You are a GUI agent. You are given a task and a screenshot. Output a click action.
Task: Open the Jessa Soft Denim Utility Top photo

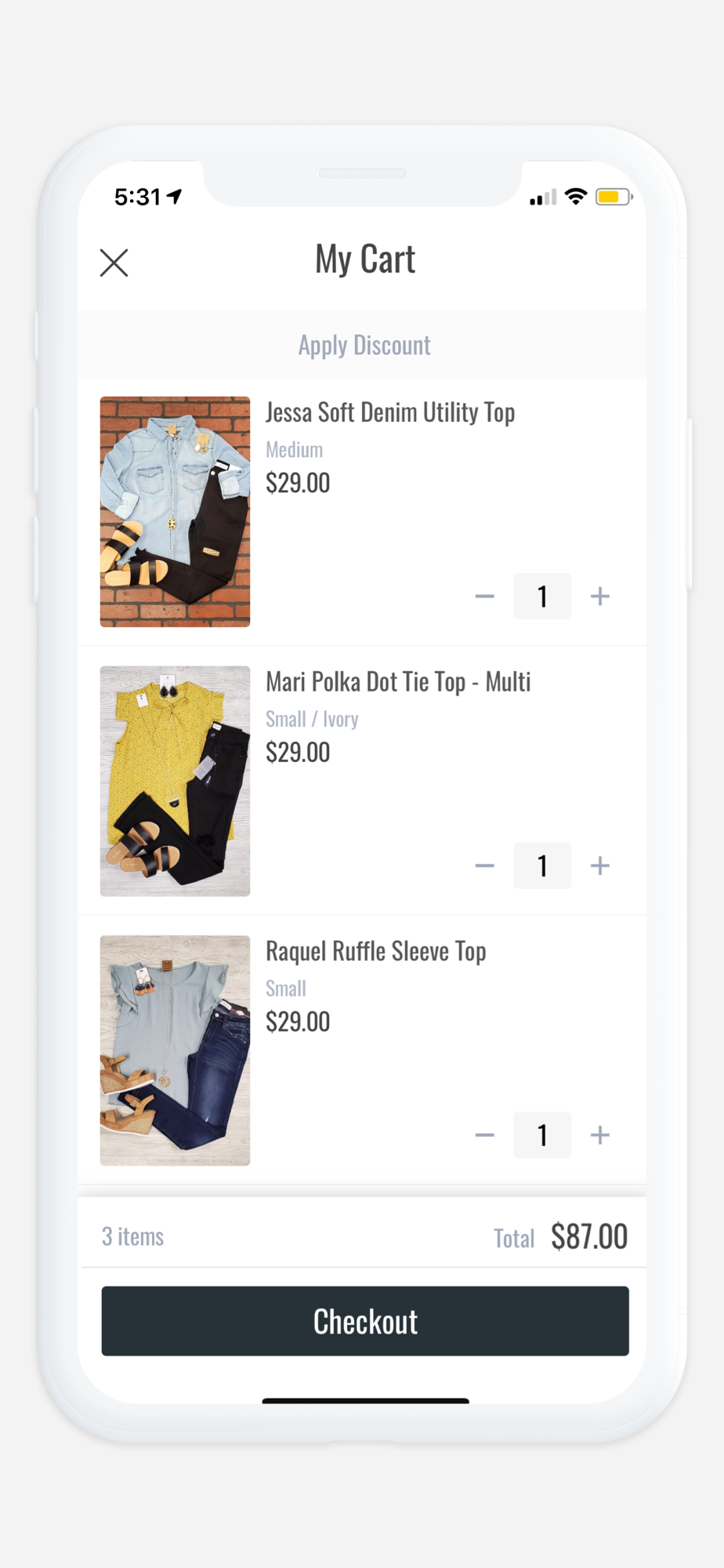click(175, 511)
